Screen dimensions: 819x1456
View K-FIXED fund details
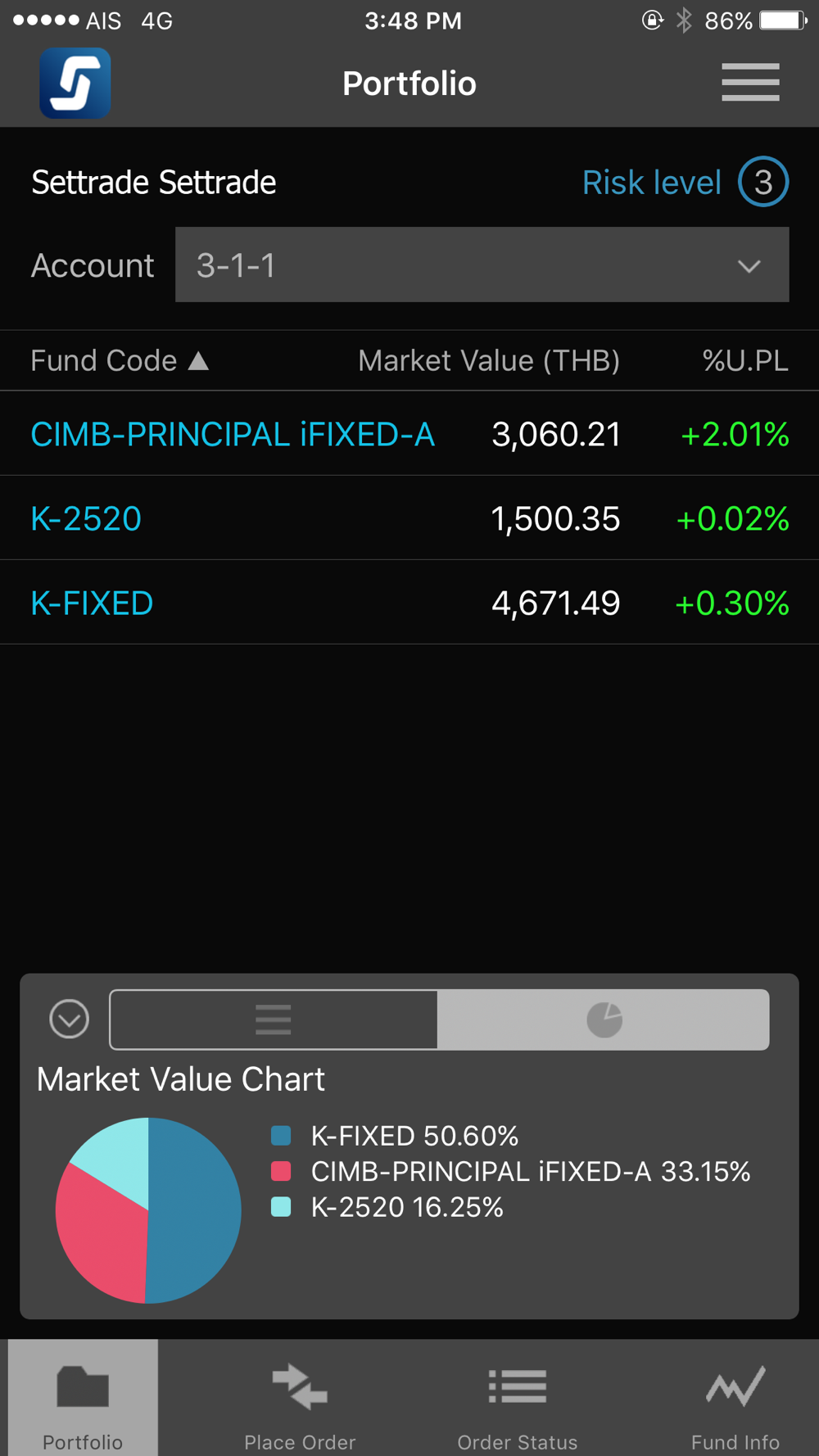(x=409, y=603)
